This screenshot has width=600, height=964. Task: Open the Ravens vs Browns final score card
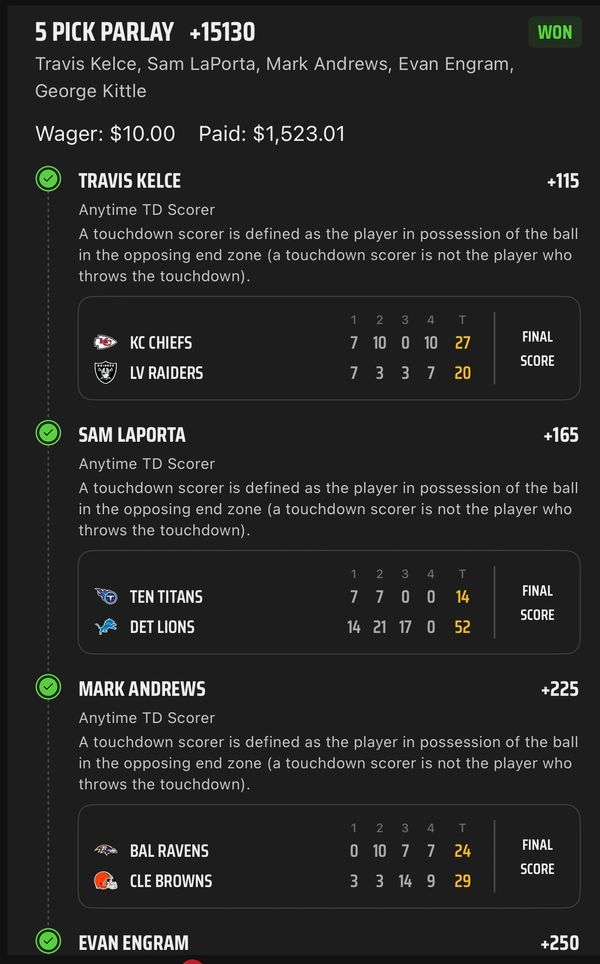click(328, 857)
